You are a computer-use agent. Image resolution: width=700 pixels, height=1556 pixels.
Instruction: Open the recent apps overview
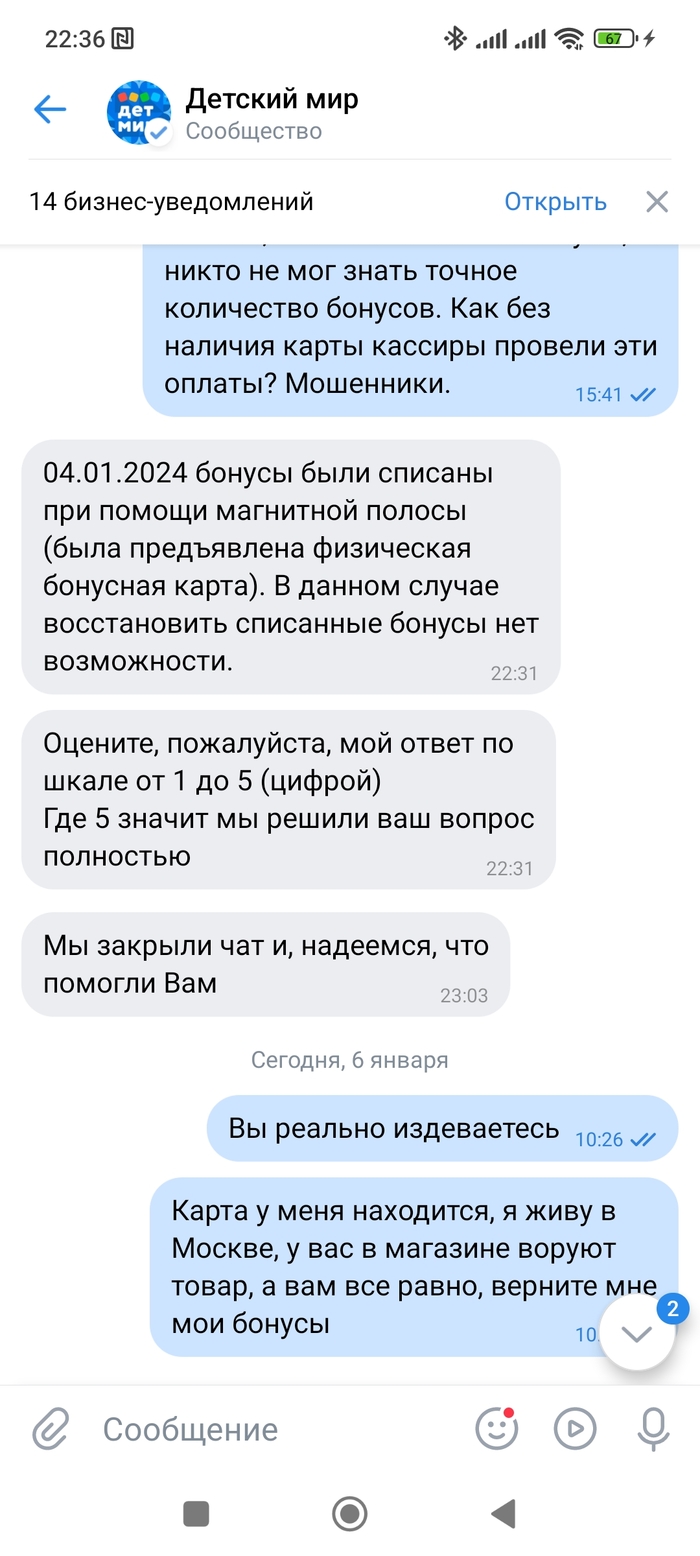196,1514
